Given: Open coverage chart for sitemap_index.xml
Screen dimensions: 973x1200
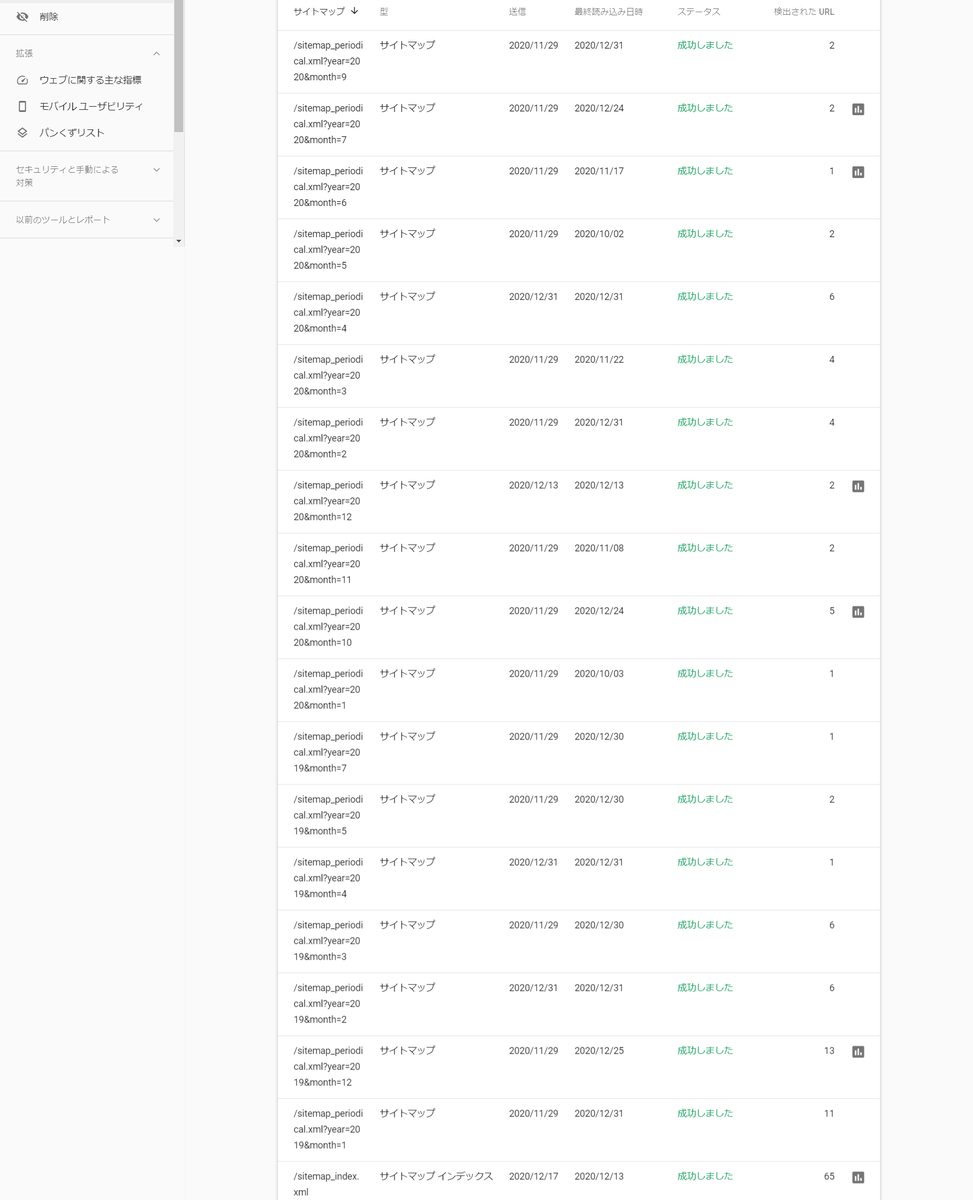Looking at the screenshot, I should point(858,1178).
